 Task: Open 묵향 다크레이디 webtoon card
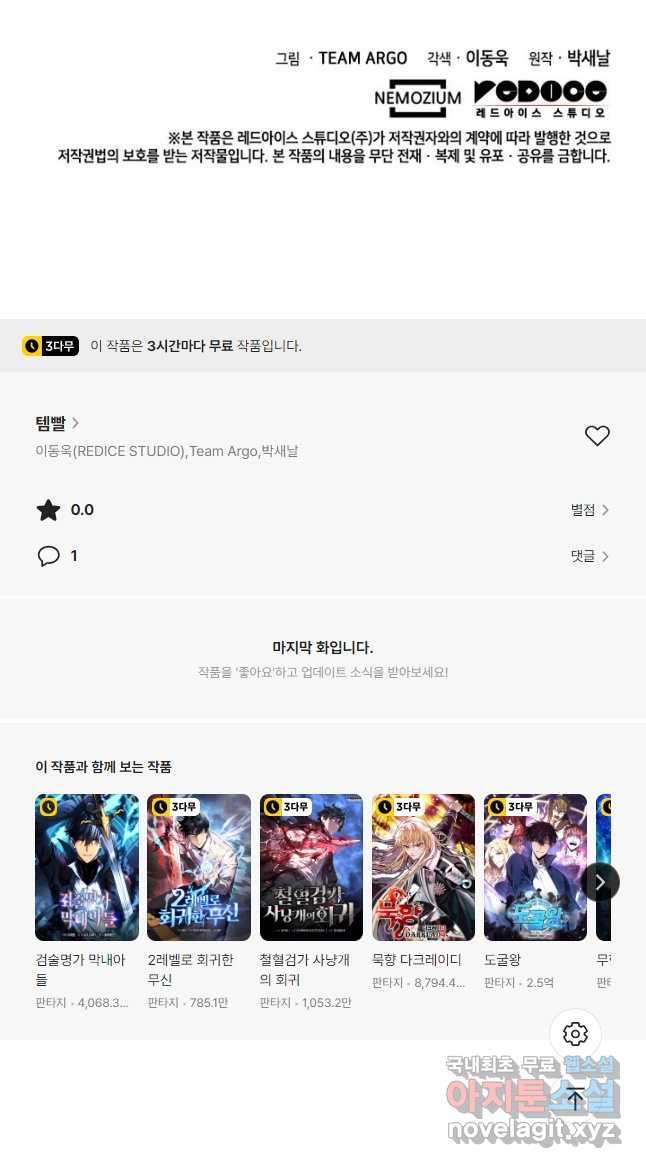(423, 867)
